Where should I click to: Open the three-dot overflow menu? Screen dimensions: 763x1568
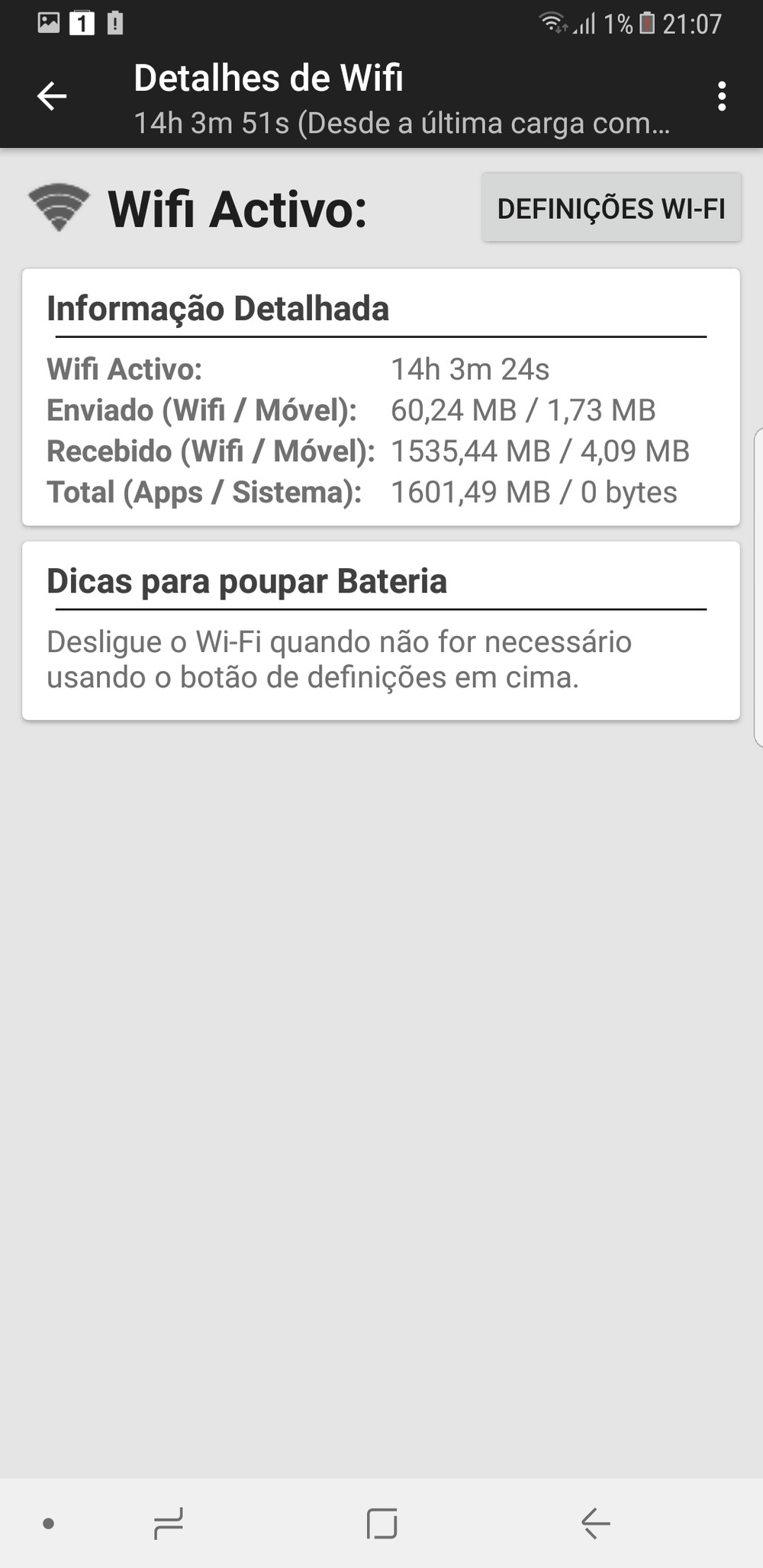[721, 97]
